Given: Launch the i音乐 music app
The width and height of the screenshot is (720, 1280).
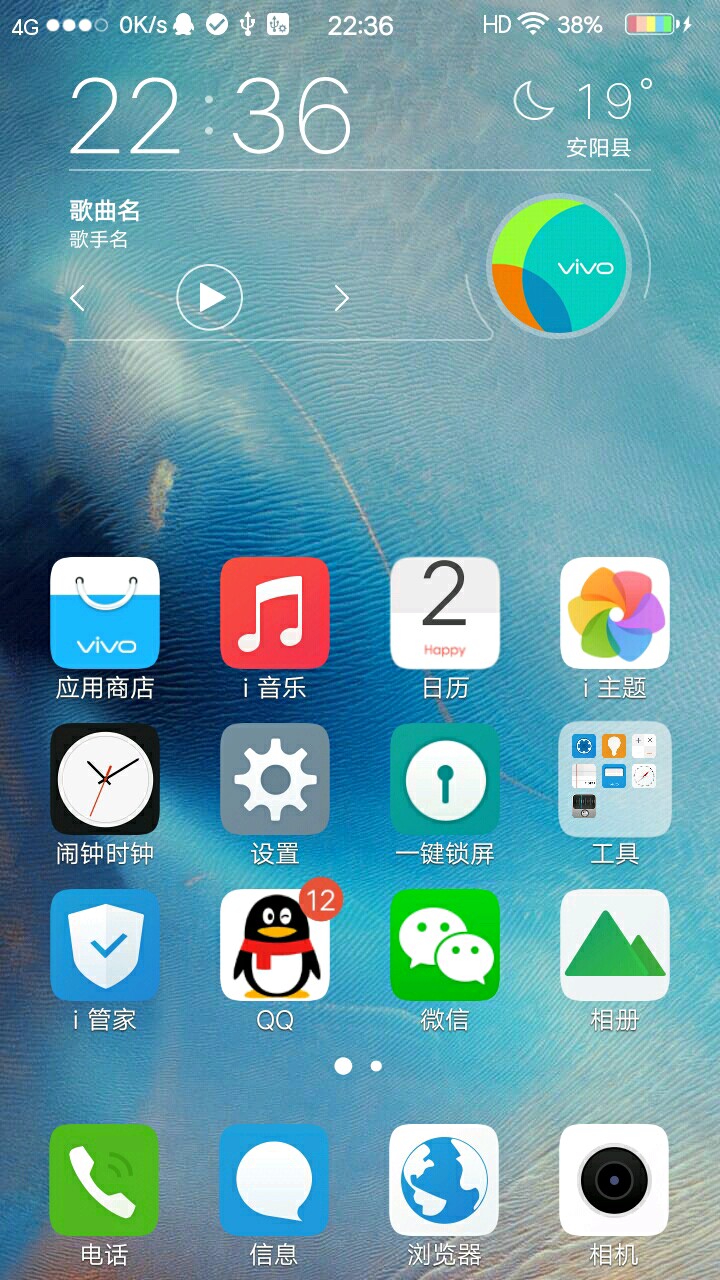Looking at the screenshot, I should click(274, 613).
